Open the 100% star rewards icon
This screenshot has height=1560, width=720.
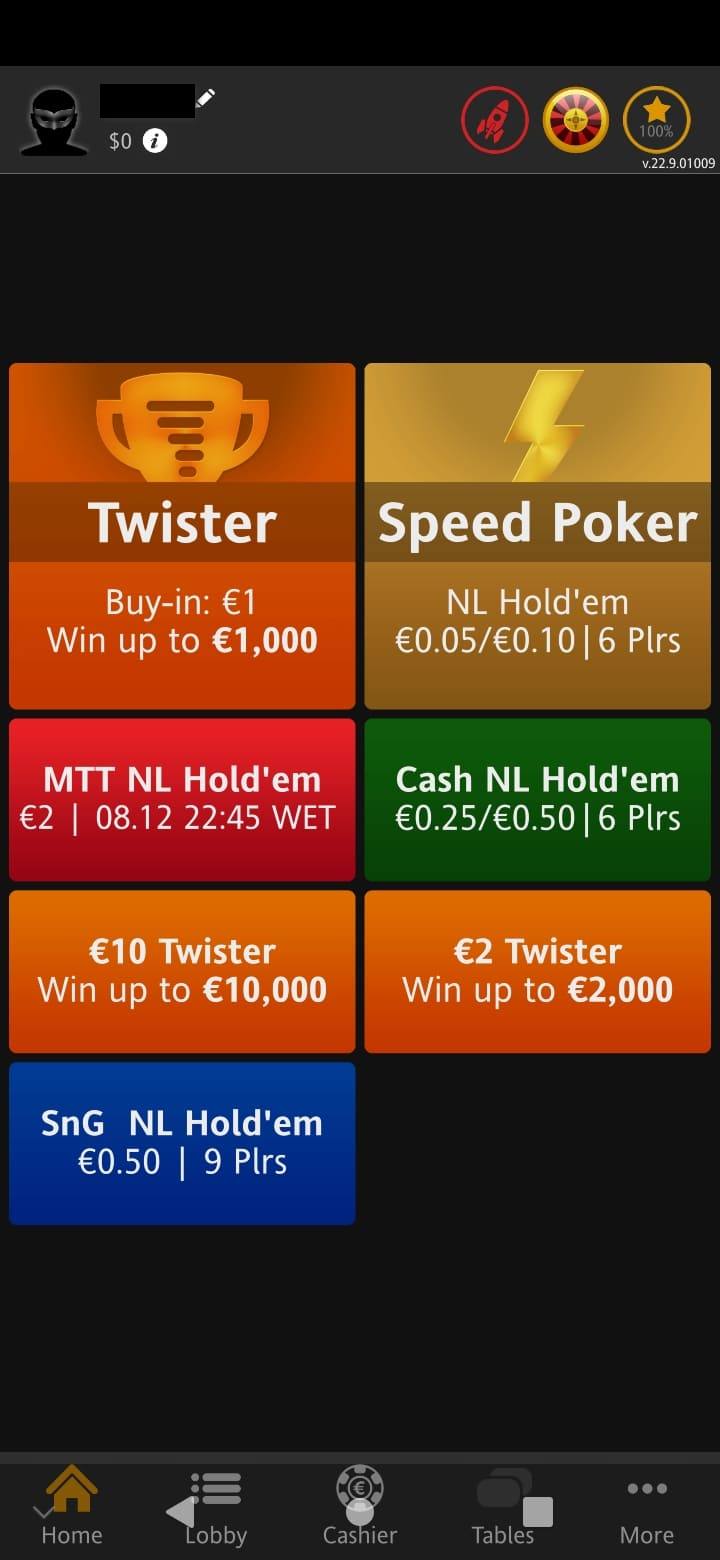point(656,121)
